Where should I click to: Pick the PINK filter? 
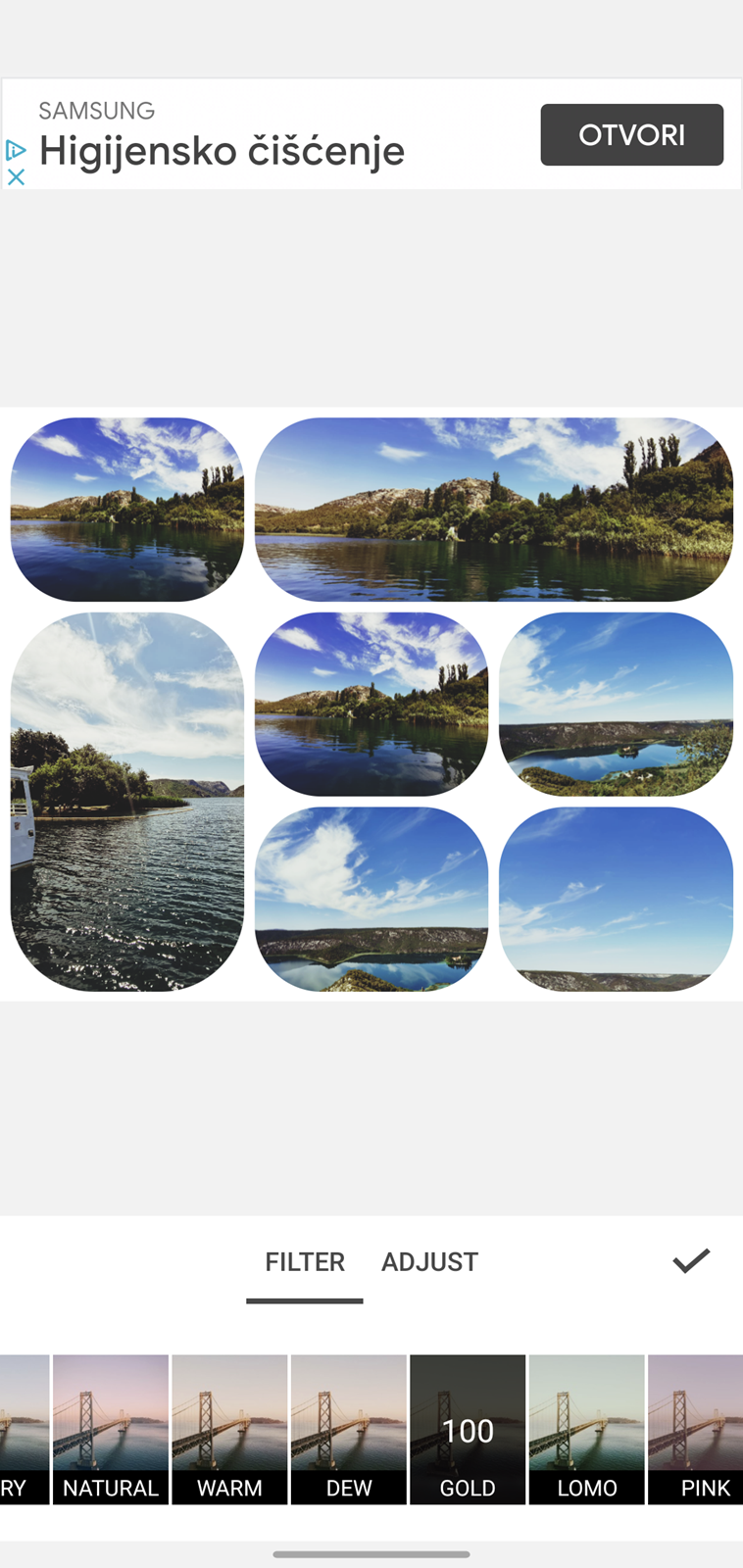[x=696, y=1429]
